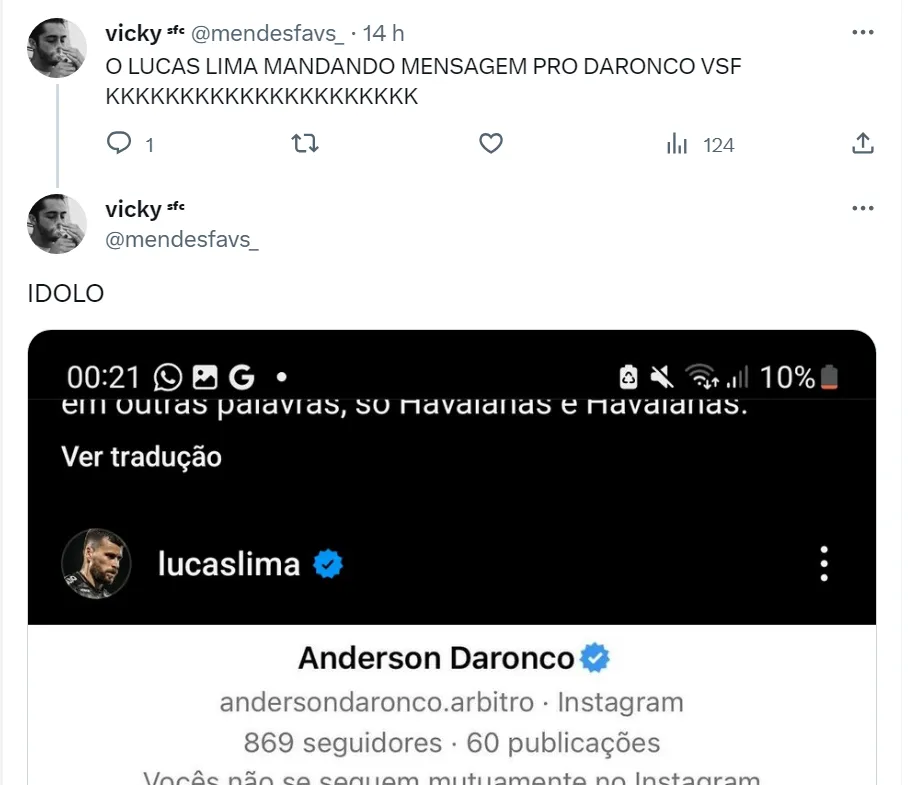Tap vicky's profile picture on the IDOLO tweet

pyautogui.click(x=57, y=224)
